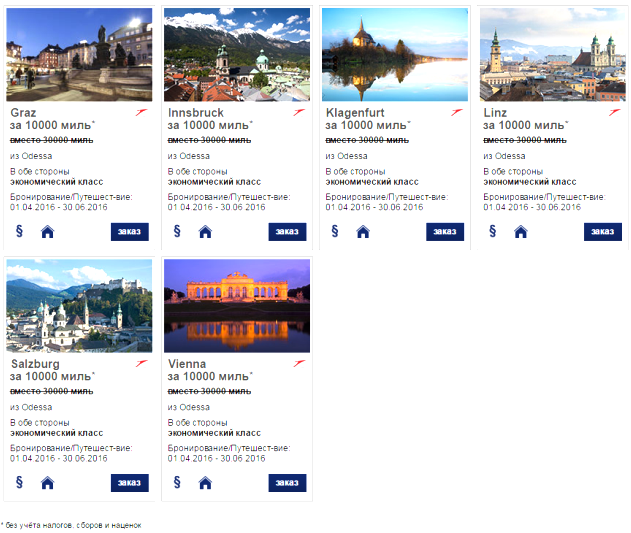Viewport: 631px width, 533px height.
Task: Open the home icon on Graz card
Action: pyautogui.click(x=47, y=232)
